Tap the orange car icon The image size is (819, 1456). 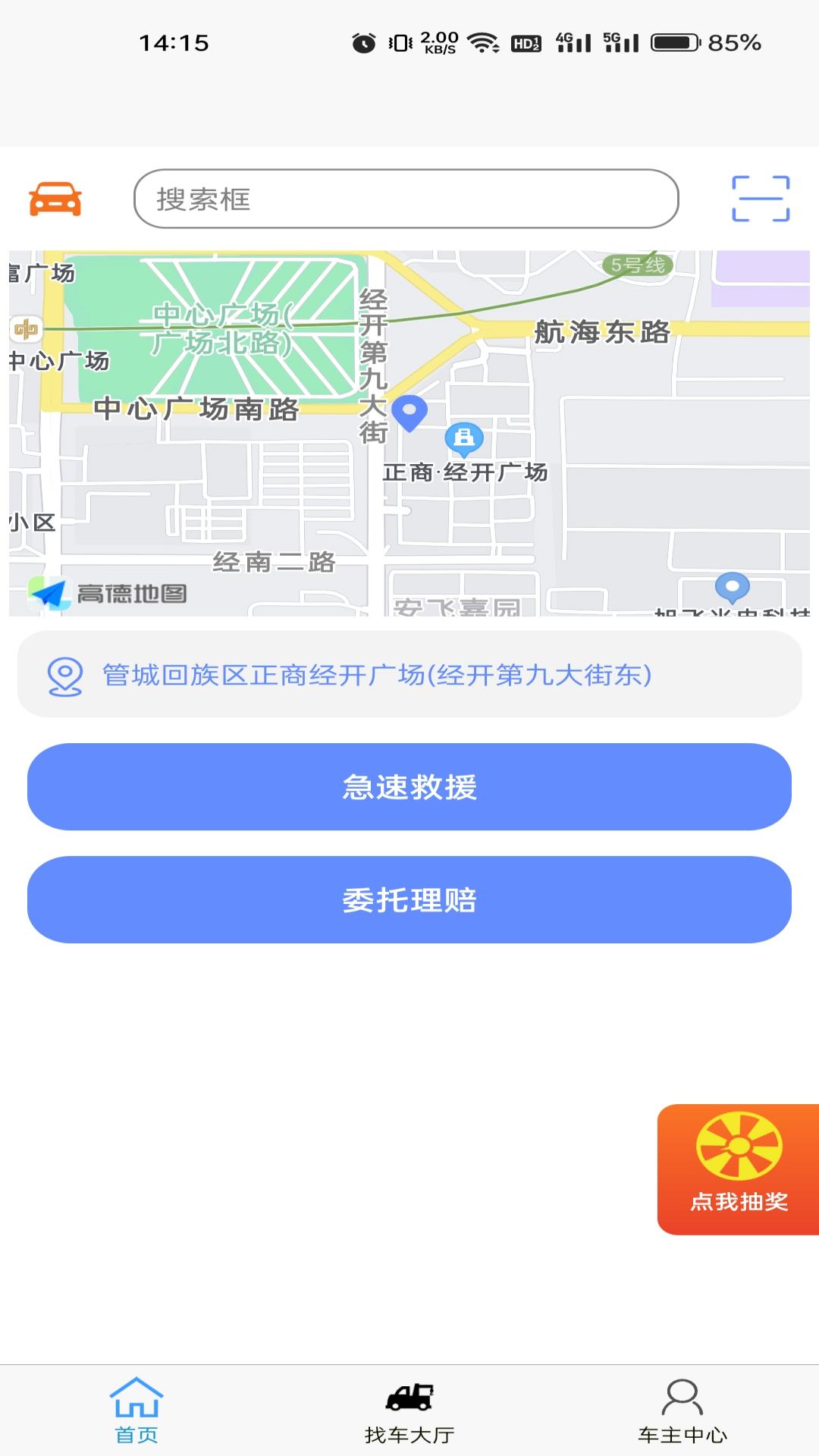click(55, 199)
